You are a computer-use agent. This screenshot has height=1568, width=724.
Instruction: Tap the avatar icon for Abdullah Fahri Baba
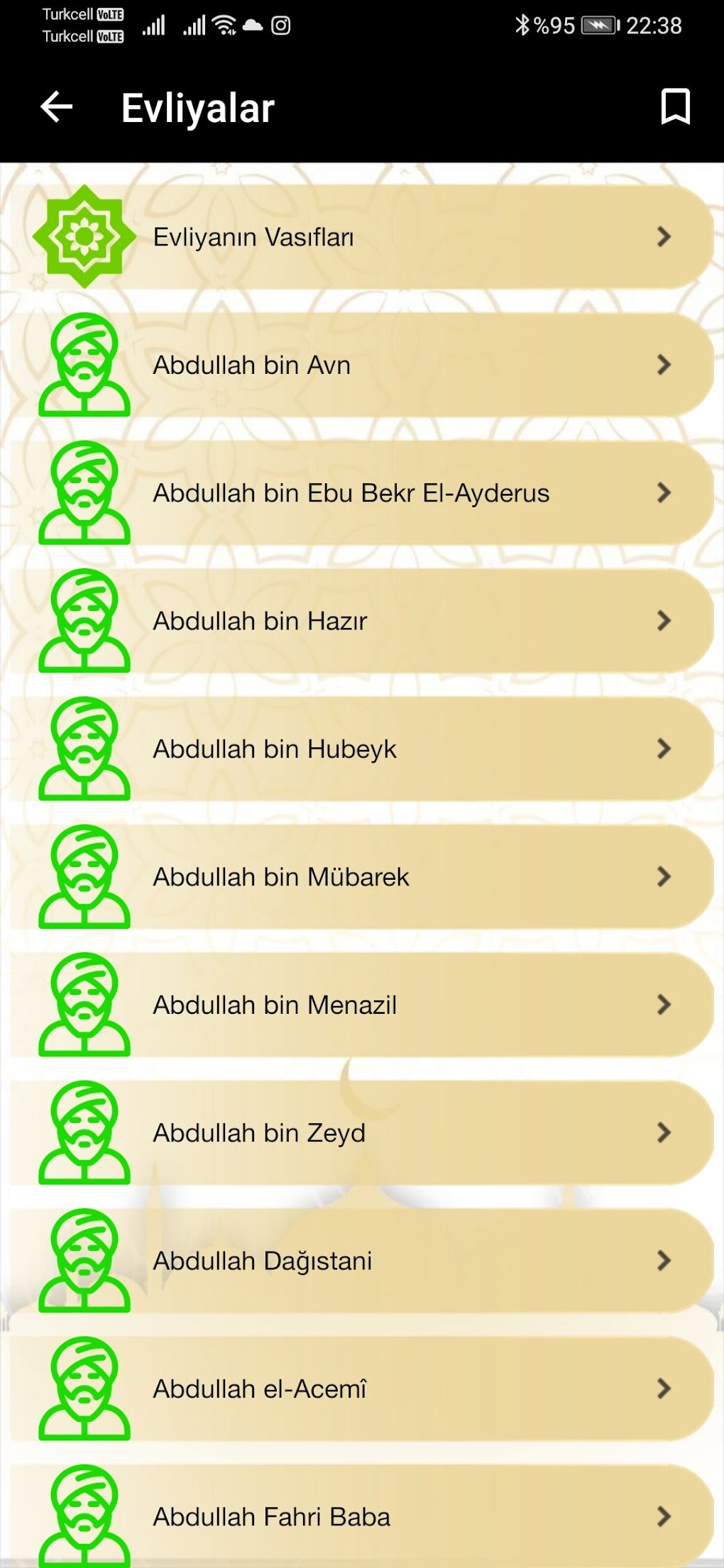(x=85, y=1515)
